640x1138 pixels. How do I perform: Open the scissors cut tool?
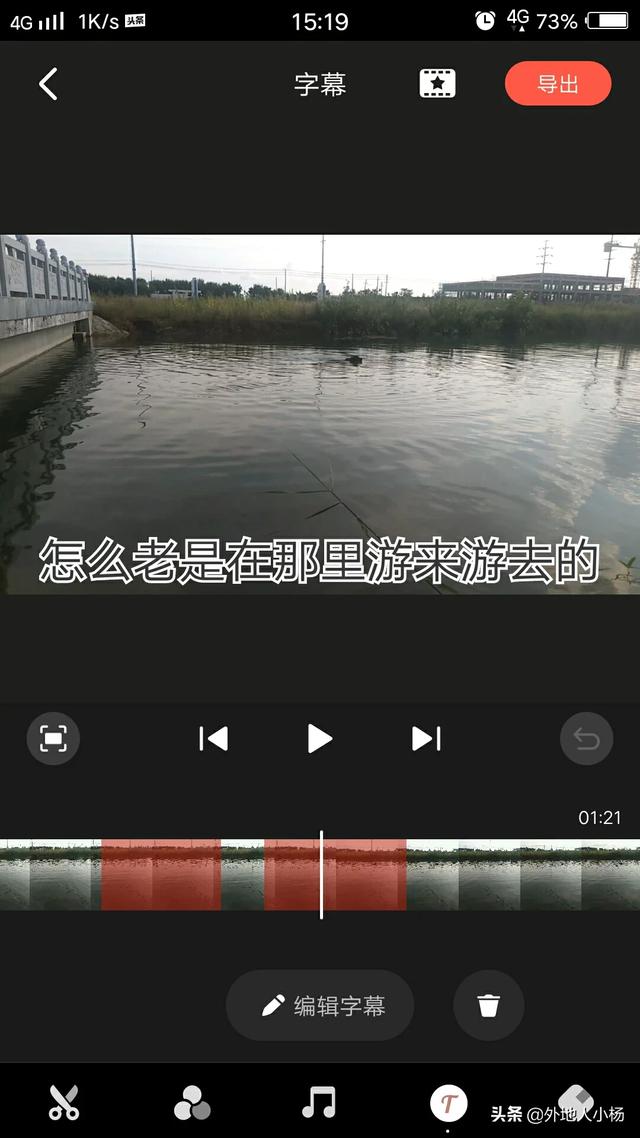click(63, 1103)
